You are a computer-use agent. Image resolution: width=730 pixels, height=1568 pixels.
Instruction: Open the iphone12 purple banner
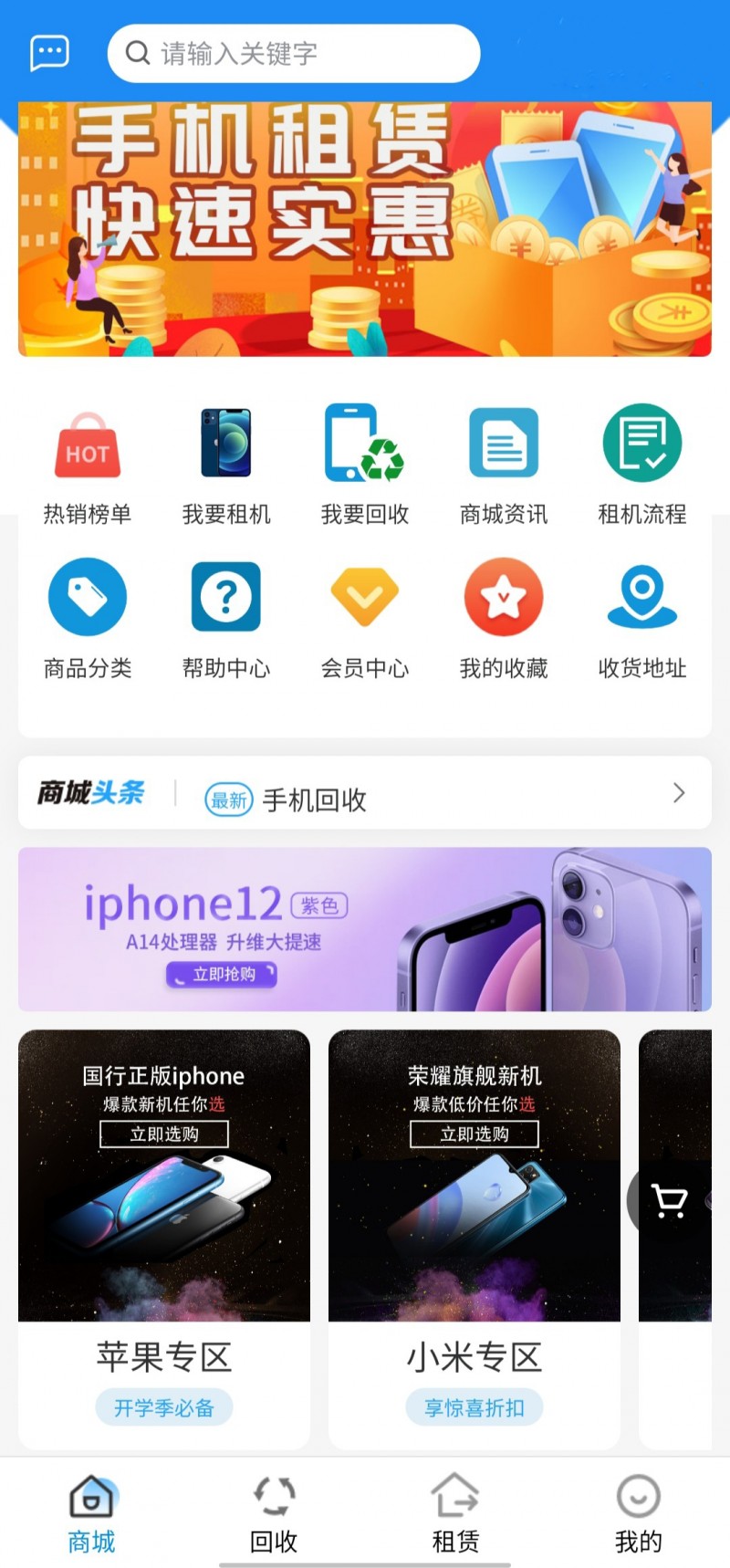click(365, 929)
